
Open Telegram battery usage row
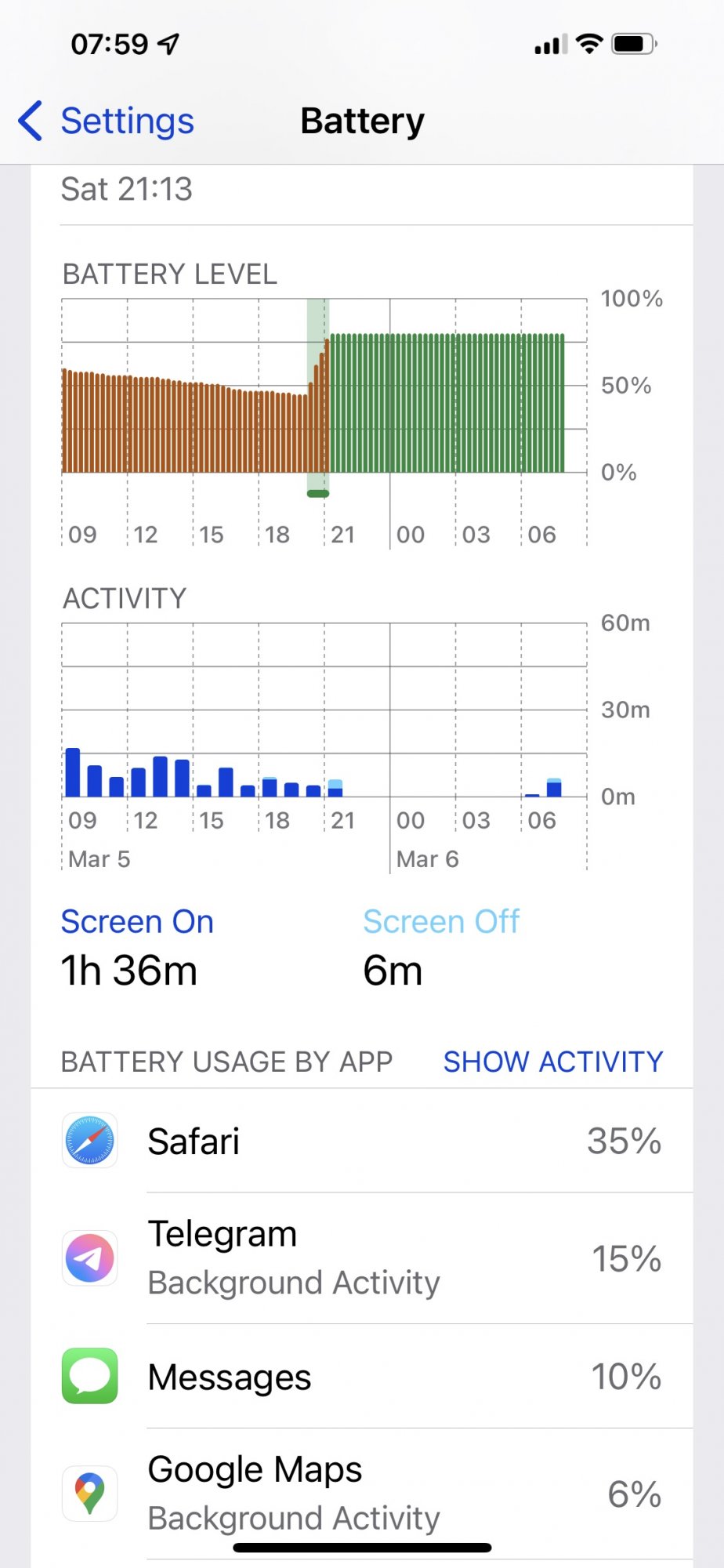click(362, 1258)
